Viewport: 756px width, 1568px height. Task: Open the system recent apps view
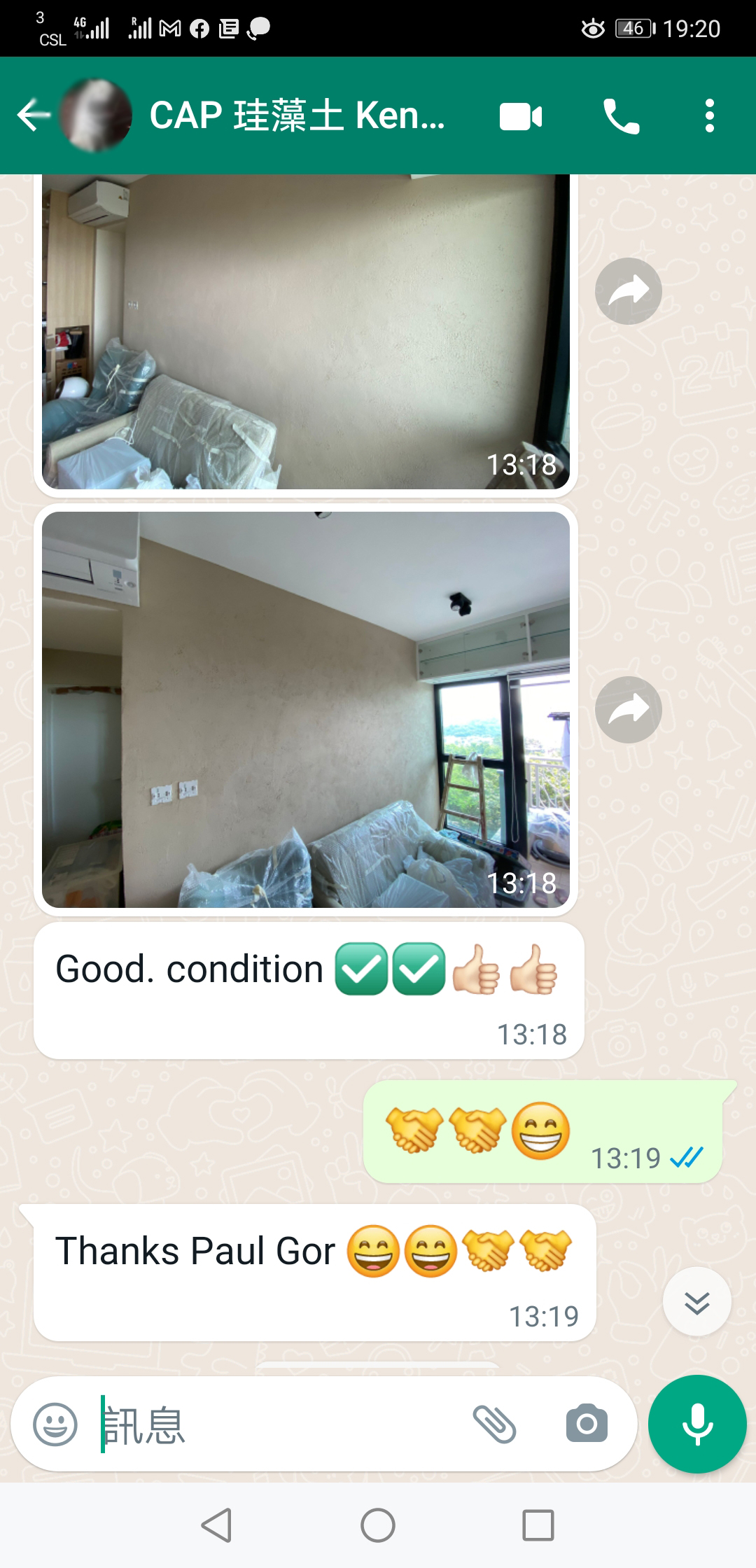(x=538, y=1525)
